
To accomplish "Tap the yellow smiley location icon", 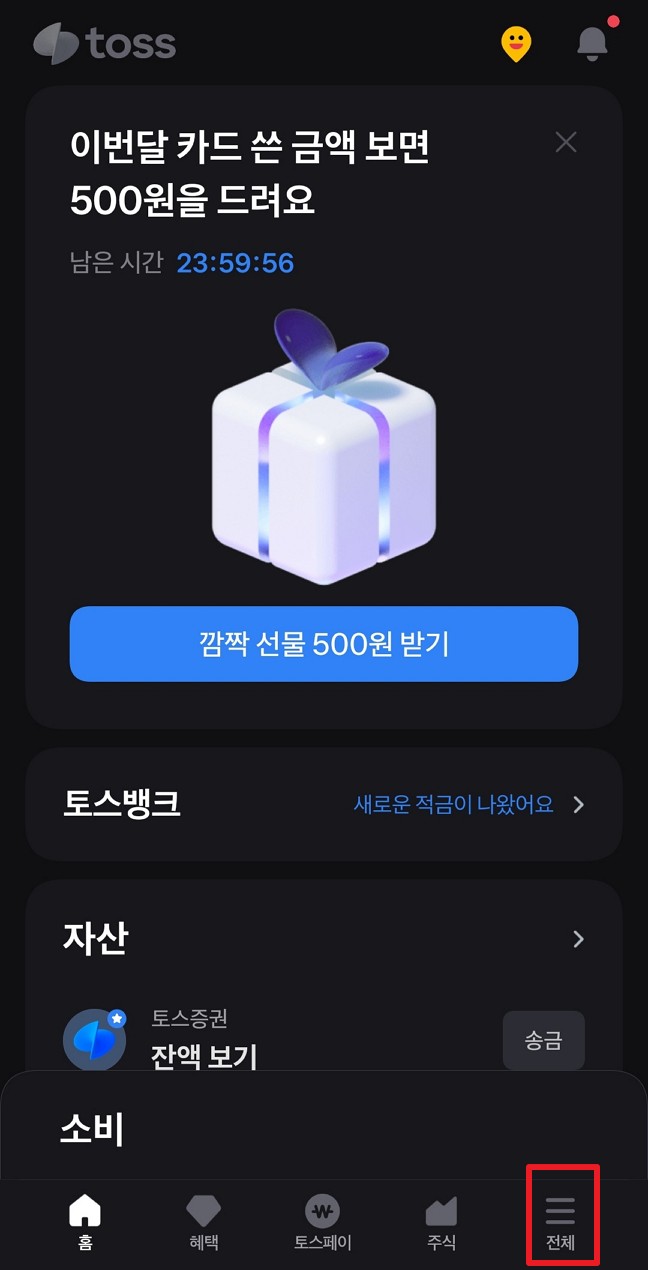I will (516, 44).
